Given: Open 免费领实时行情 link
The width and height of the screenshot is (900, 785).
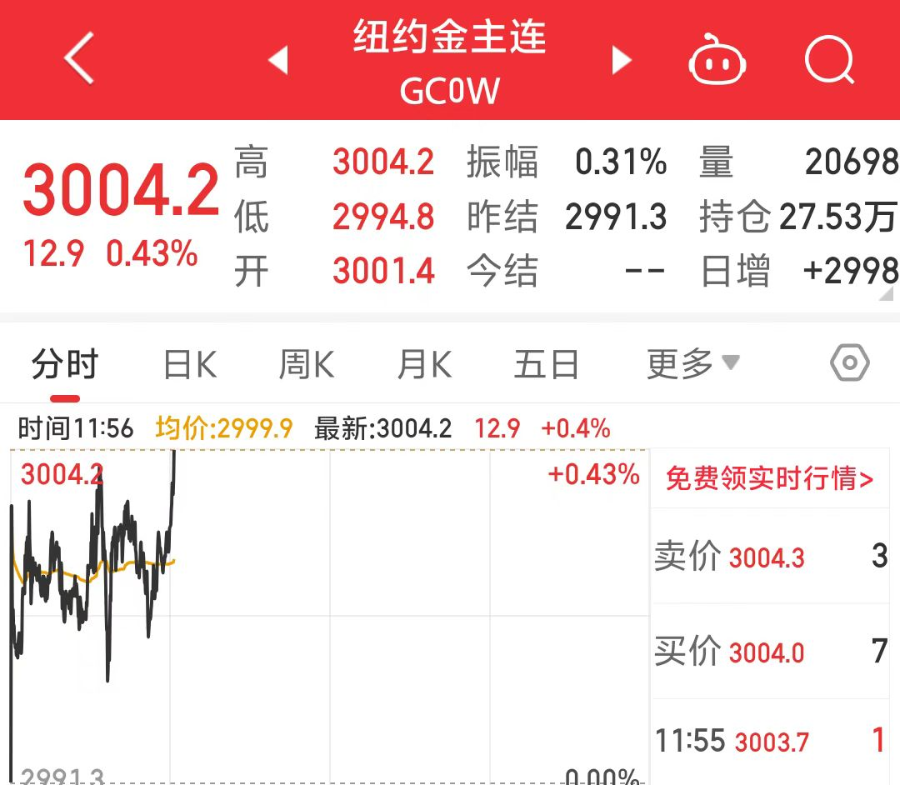Looking at the screenshot, I should point(769,479).
